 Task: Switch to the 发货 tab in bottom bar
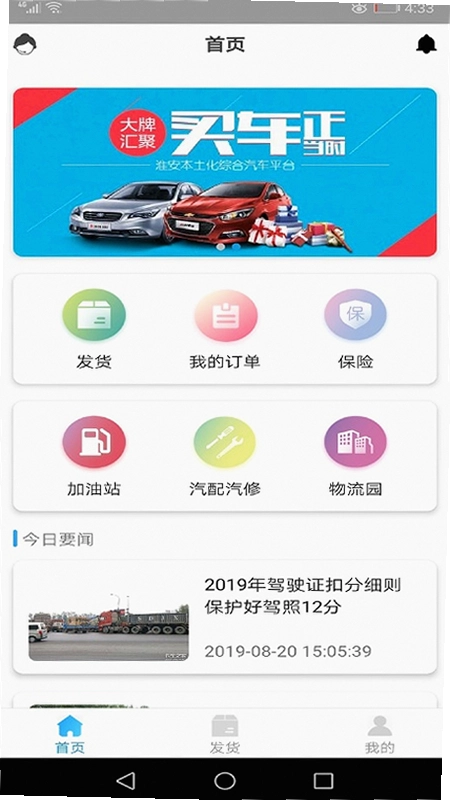[225, 735]
